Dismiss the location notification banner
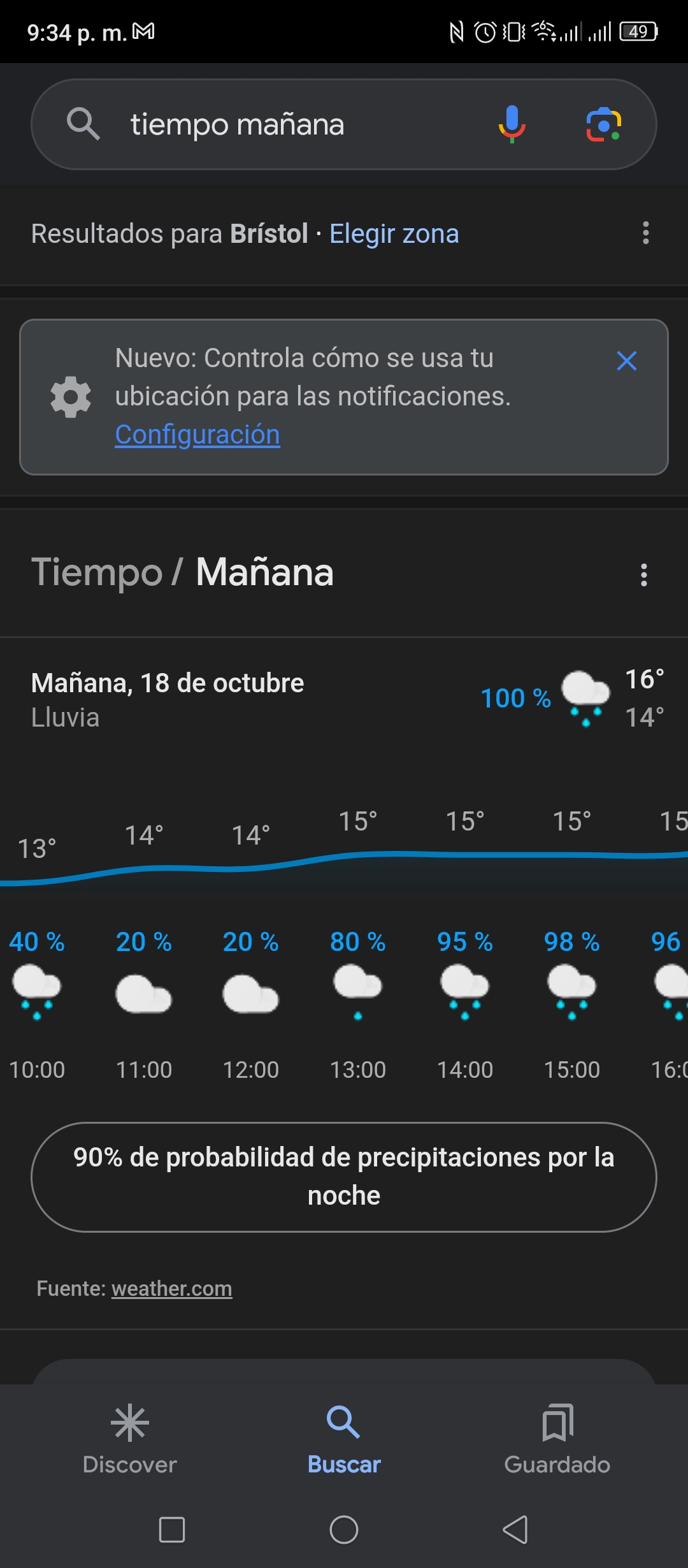 click(x=627, y=361)
